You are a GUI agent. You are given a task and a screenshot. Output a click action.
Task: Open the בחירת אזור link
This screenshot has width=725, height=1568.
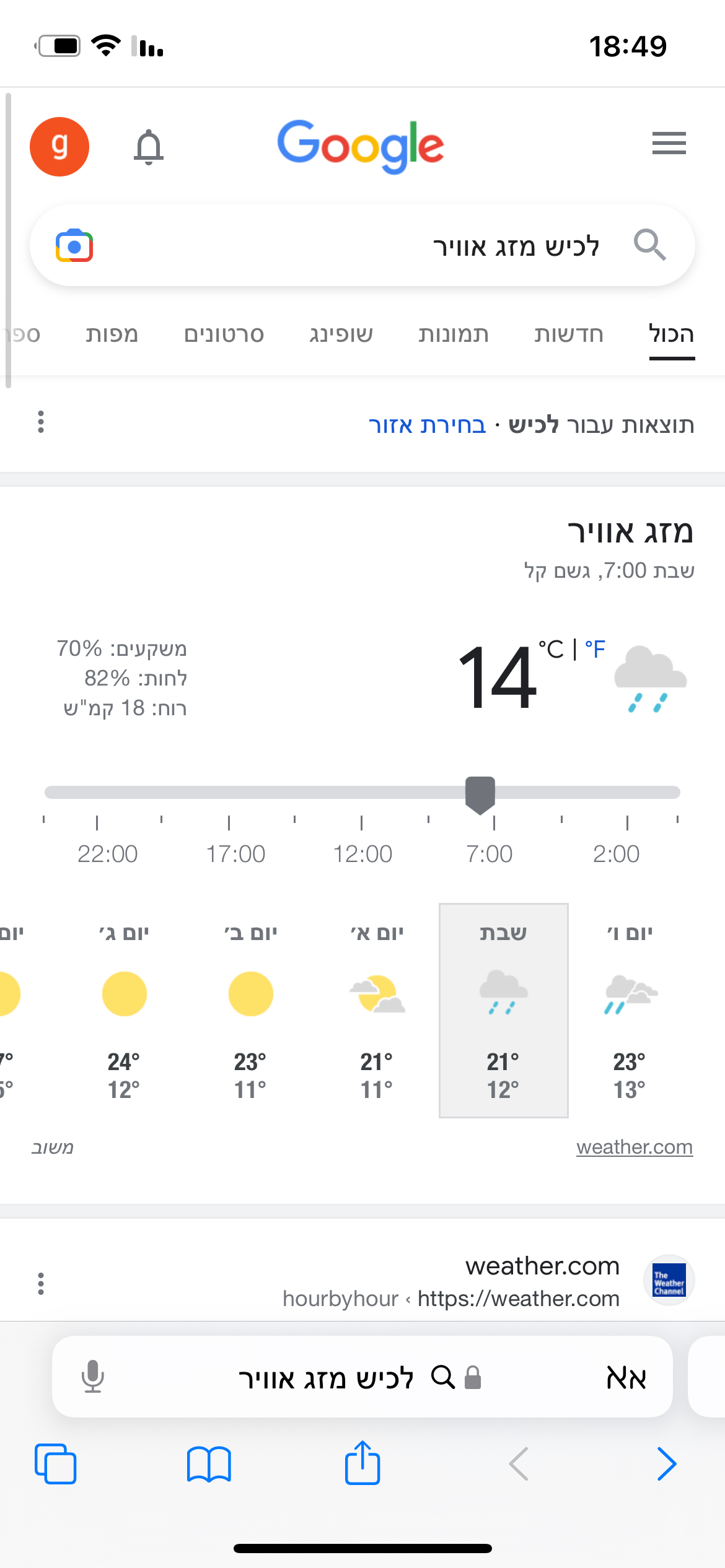pyautogui.click(x=428, y=425)
